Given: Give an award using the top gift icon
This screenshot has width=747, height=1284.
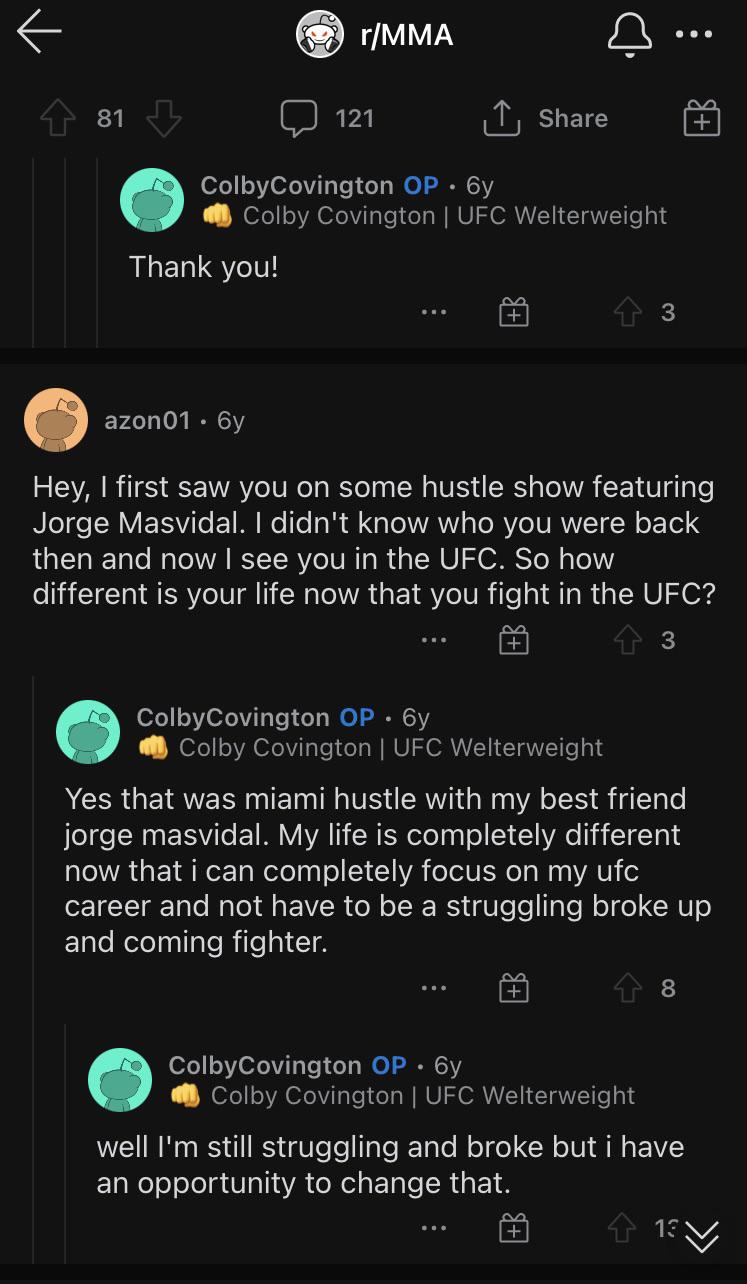Looking at the screenshot, I should pyautogui.click(x=701, y=117).
